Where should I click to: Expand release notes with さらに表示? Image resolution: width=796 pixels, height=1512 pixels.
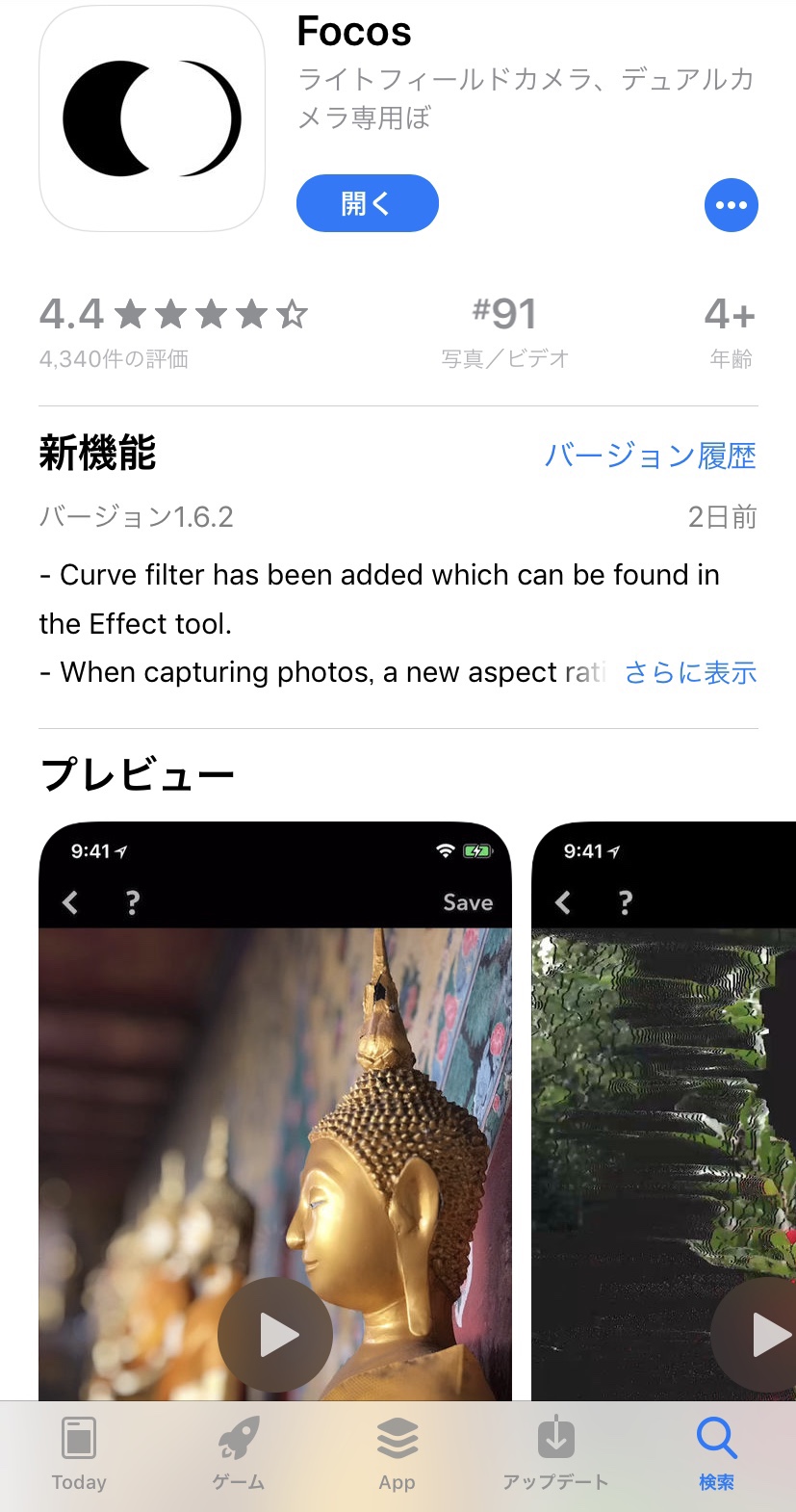[690, 672]
